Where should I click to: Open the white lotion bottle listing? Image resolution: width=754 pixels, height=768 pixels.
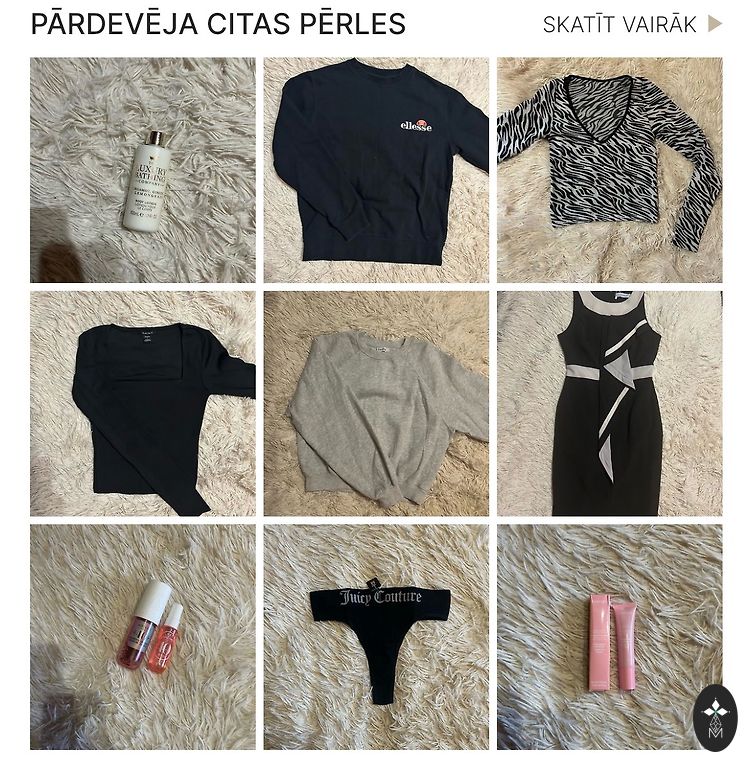click(x=143, y=170)
